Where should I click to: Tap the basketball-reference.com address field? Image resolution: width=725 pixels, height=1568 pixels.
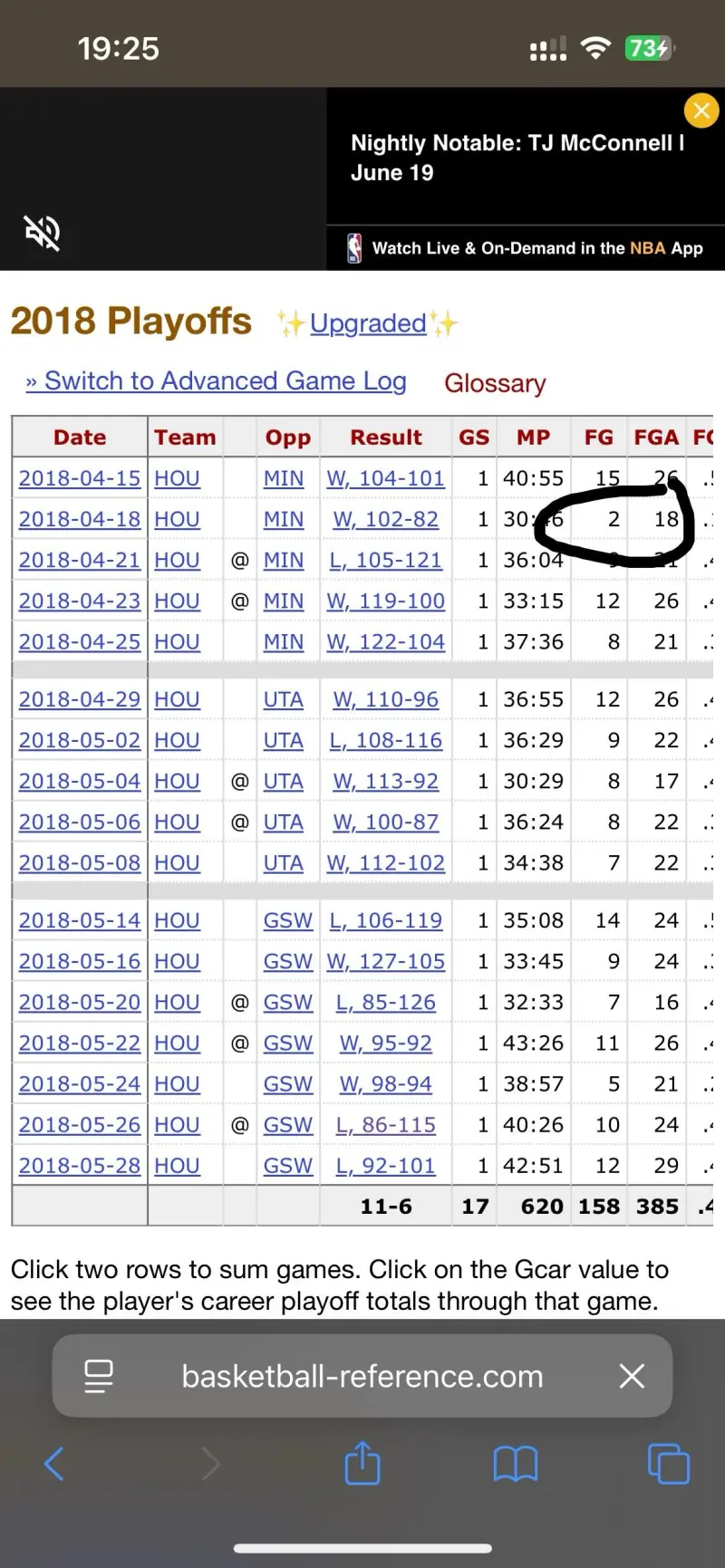(x=362, y=1376)
